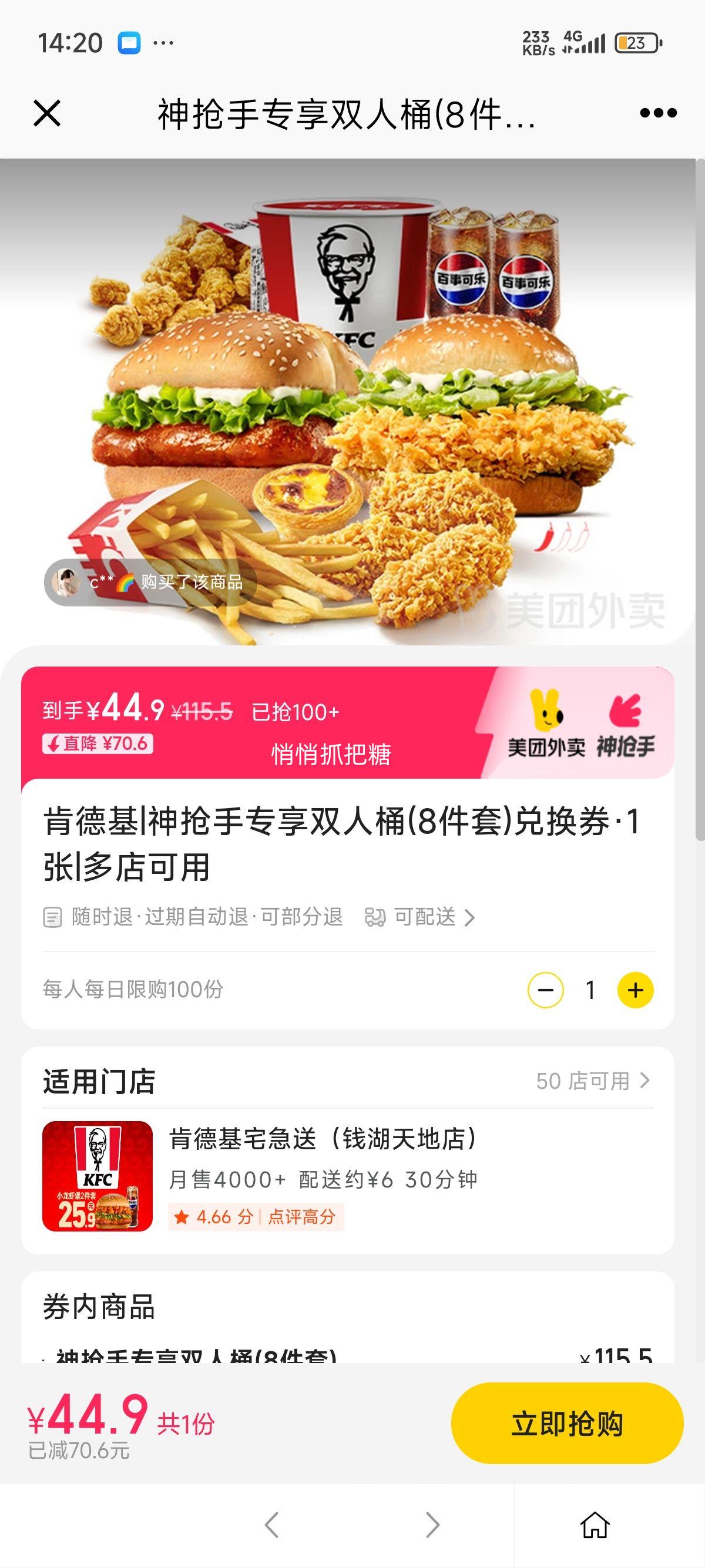Tap 立即抢购 to buy now
Image resolution: width=705 pixels, height=1568 pixels.
(567, 1424)
